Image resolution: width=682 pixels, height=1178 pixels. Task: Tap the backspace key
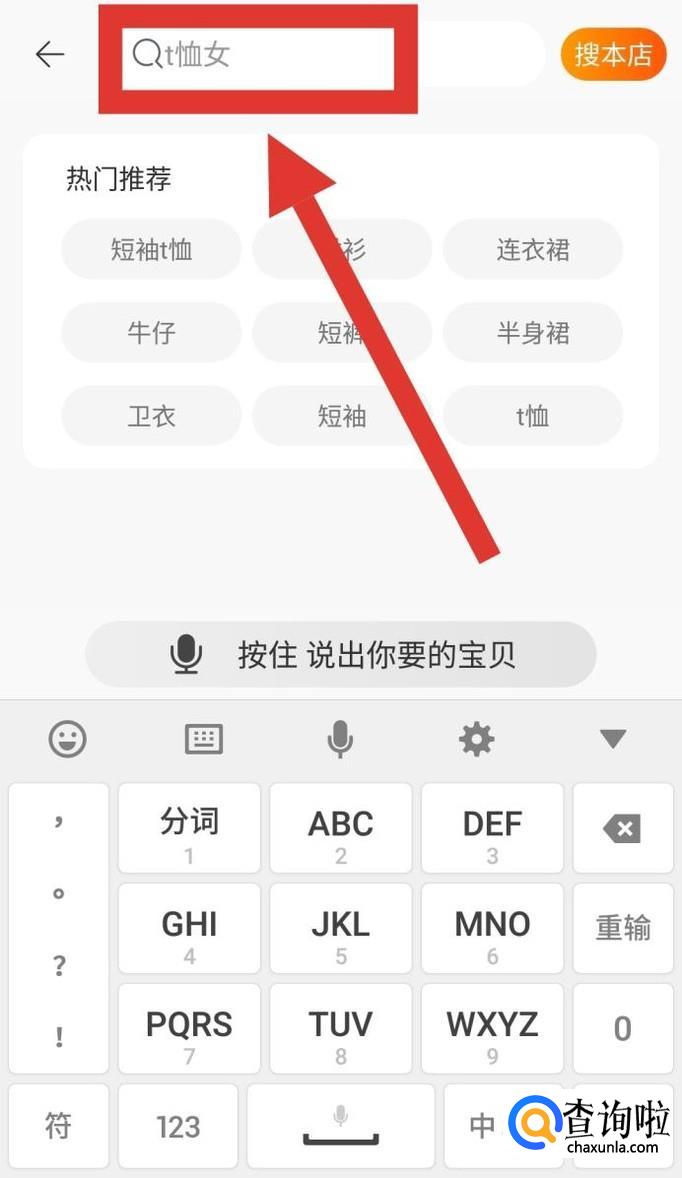click(x=622, y=828)
